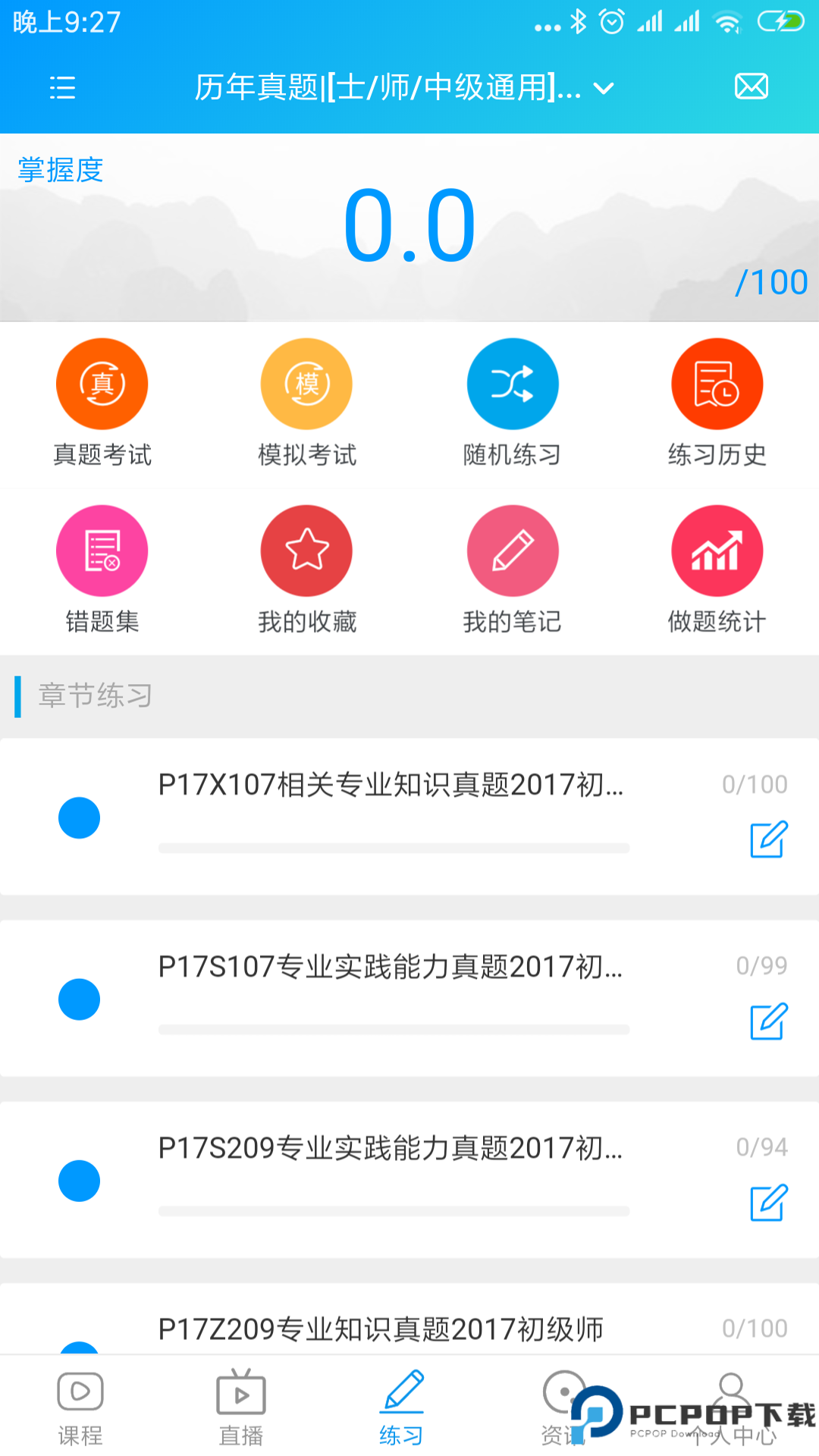Viewport: 819px width, 1456px height.
Task: Open 我的收藏 favorites star icon
Action: tap(307, 550)
